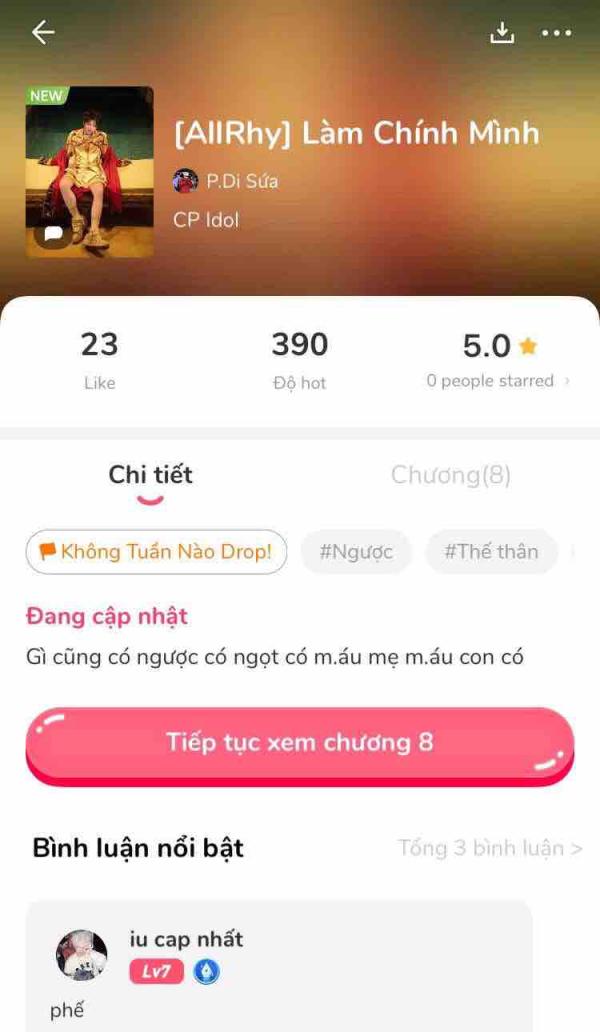Browse the #Thế thân tag
600x1032 pixels.
(x=490, y=552)
